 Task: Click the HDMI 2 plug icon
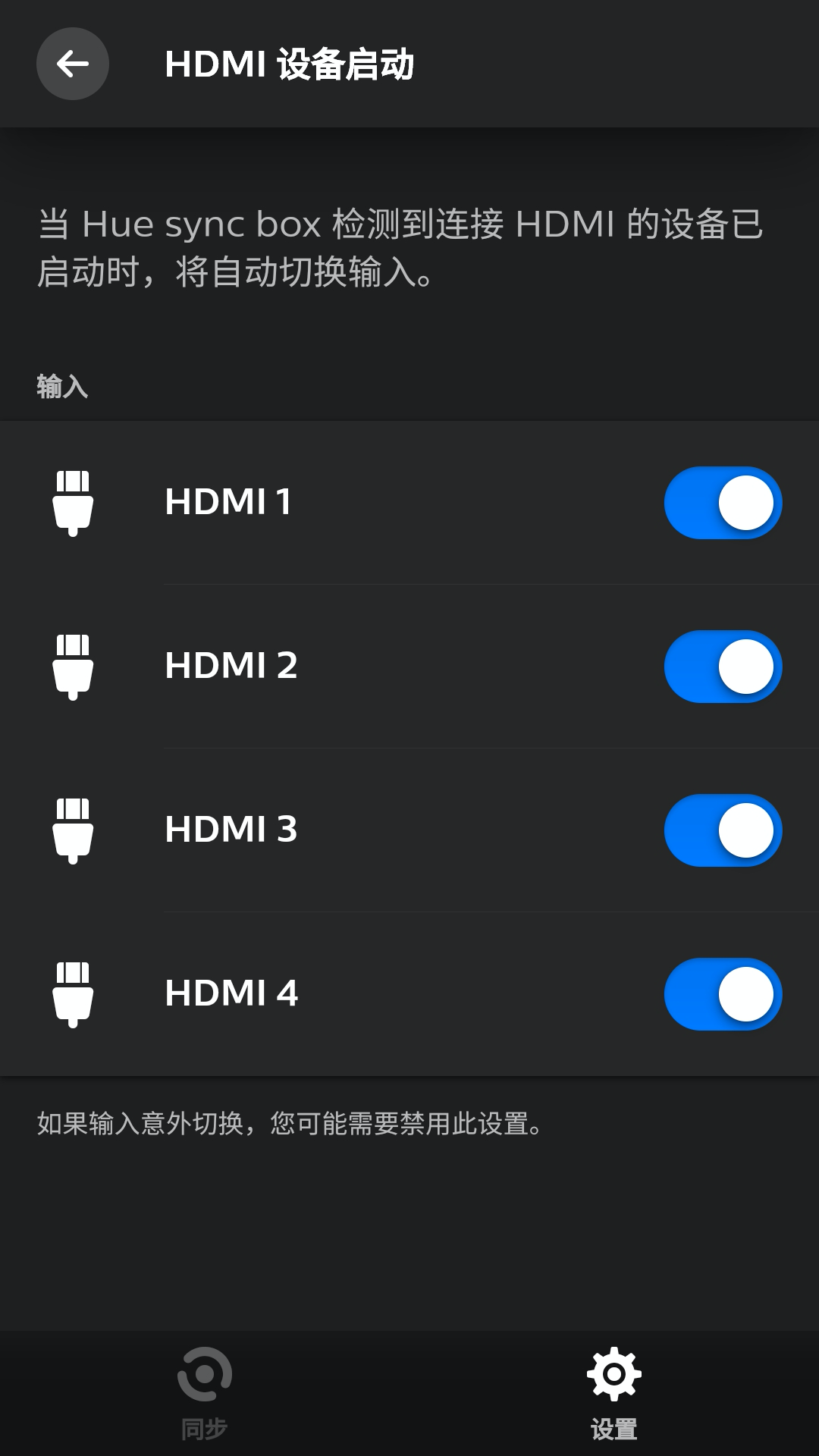point(73,667)
